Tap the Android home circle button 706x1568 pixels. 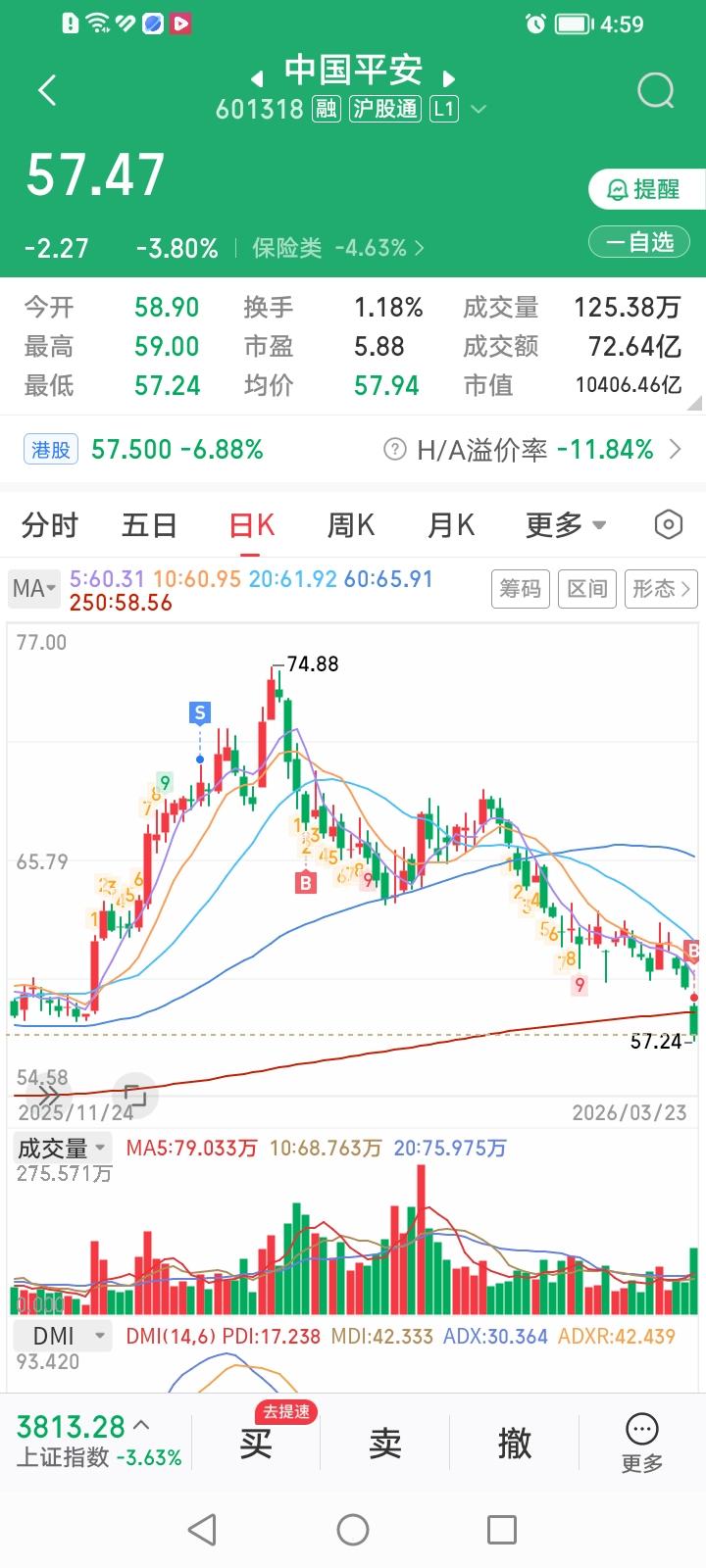tap(353, 1528)
